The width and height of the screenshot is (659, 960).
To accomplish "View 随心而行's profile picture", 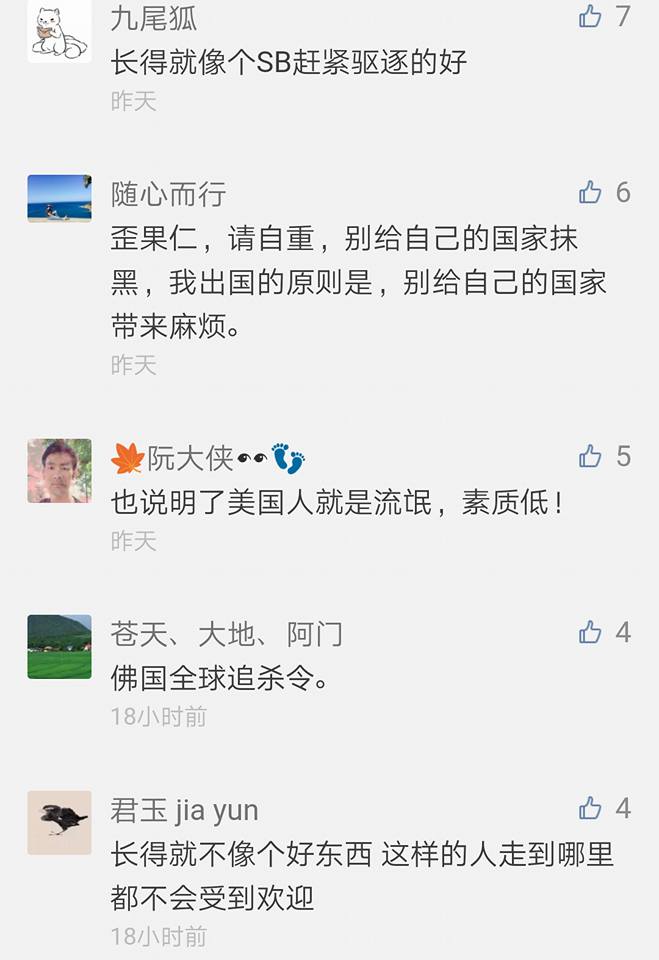I will 59,198.
